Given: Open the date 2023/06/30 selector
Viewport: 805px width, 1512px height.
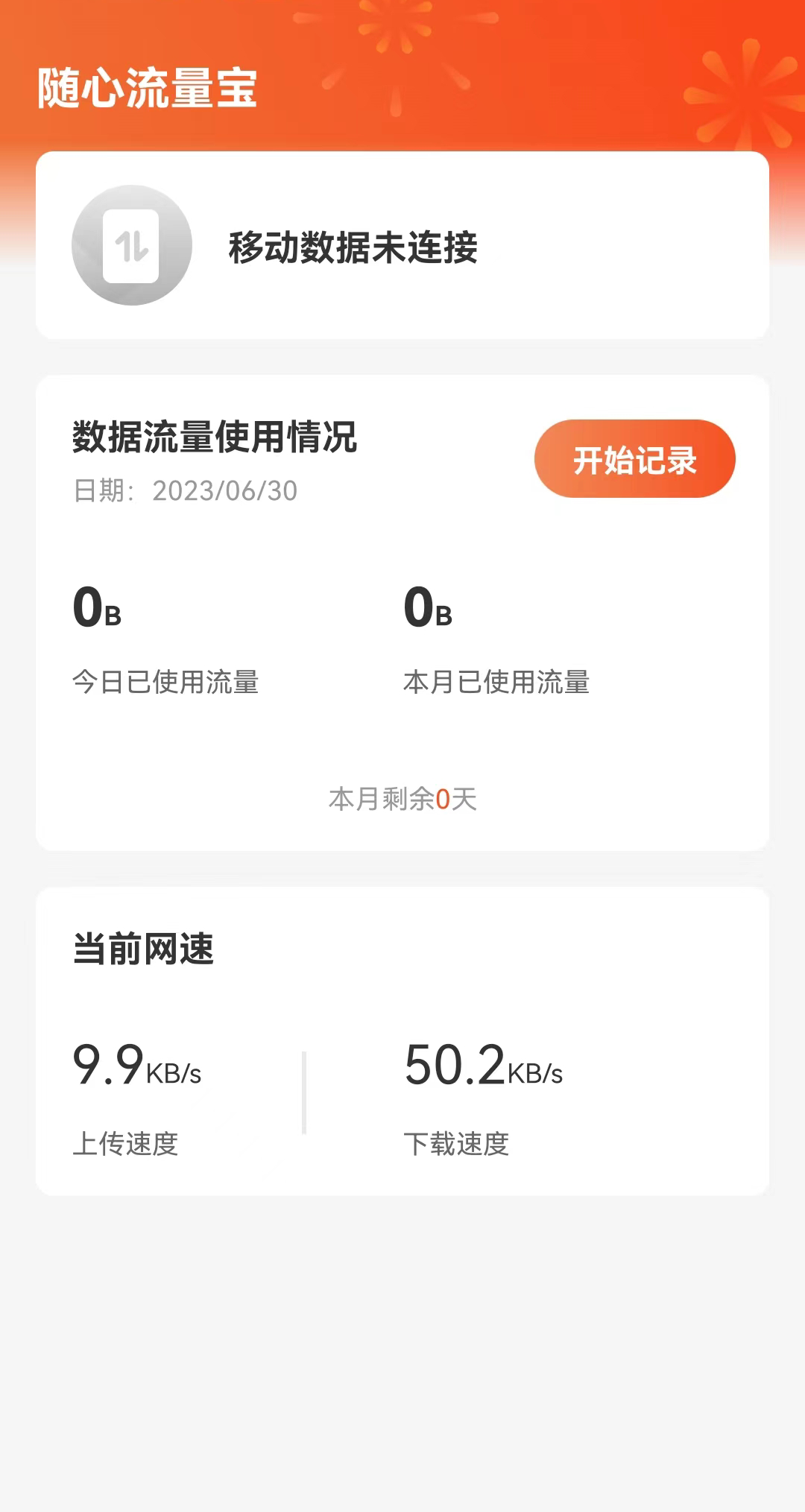Looking at the screenshot, I should [x=185, y=492].
